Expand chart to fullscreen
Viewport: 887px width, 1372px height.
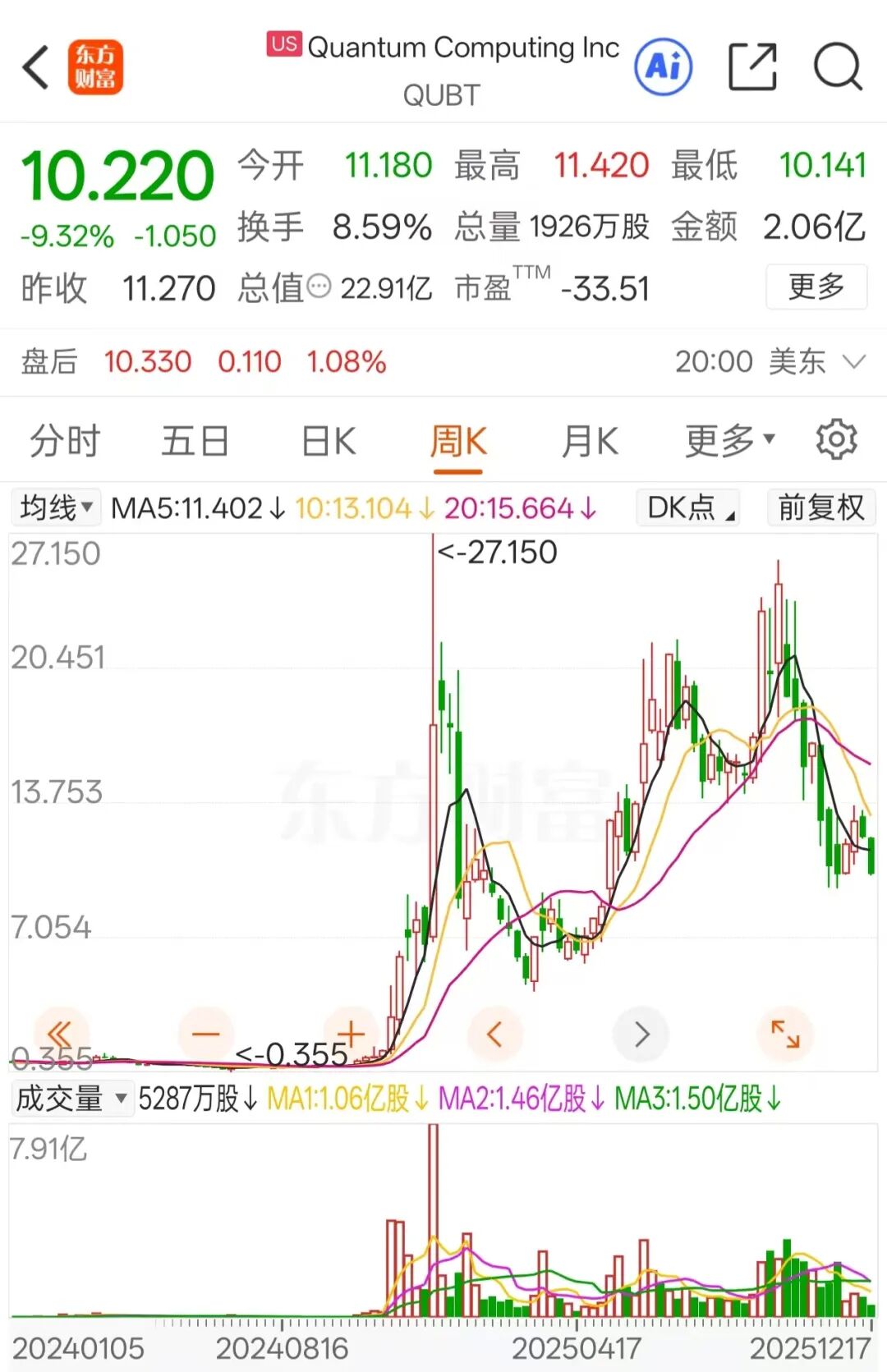pyautogui.click(x=784, y=1034)
